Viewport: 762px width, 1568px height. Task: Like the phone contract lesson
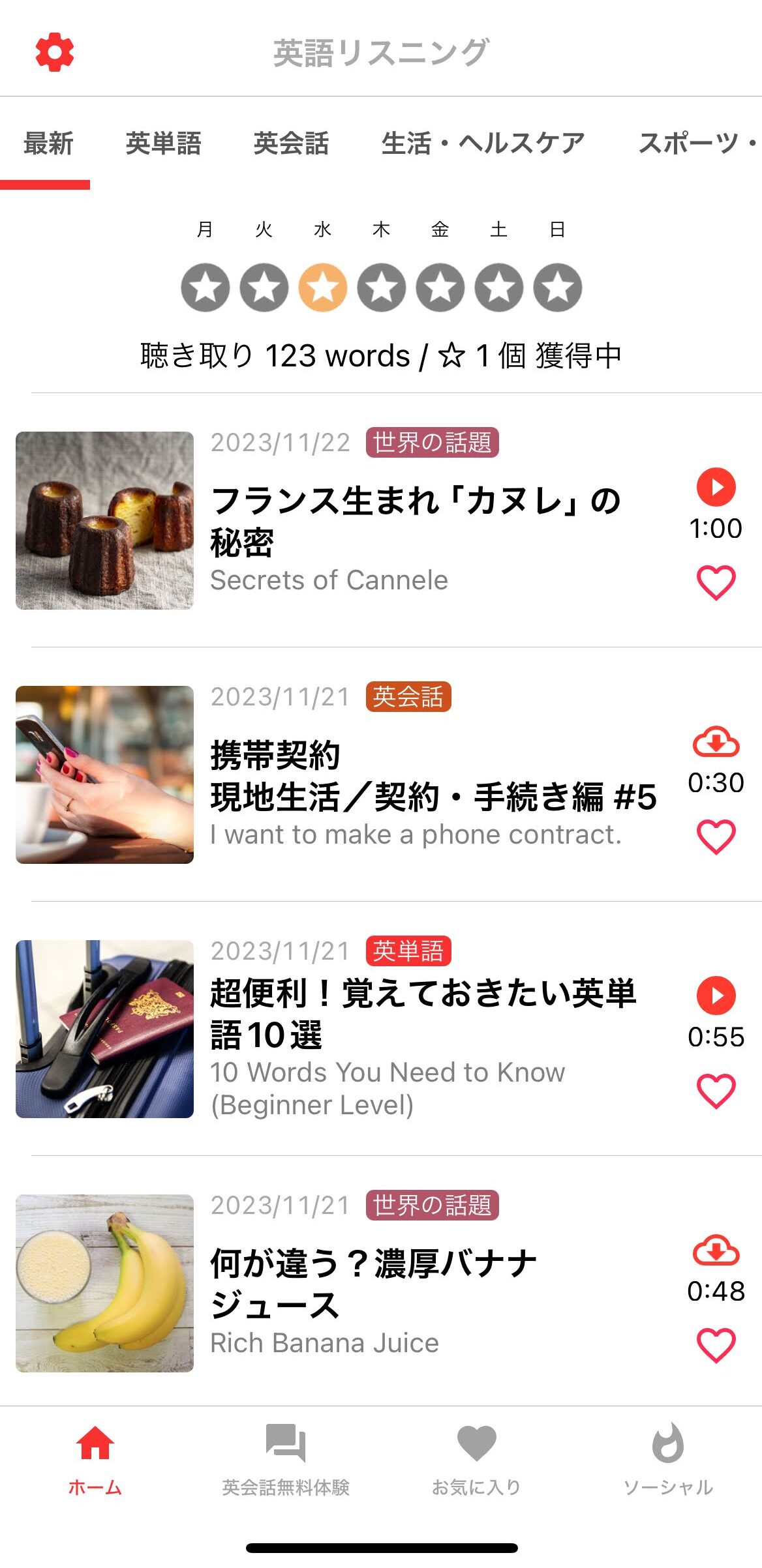click(716, 836)
